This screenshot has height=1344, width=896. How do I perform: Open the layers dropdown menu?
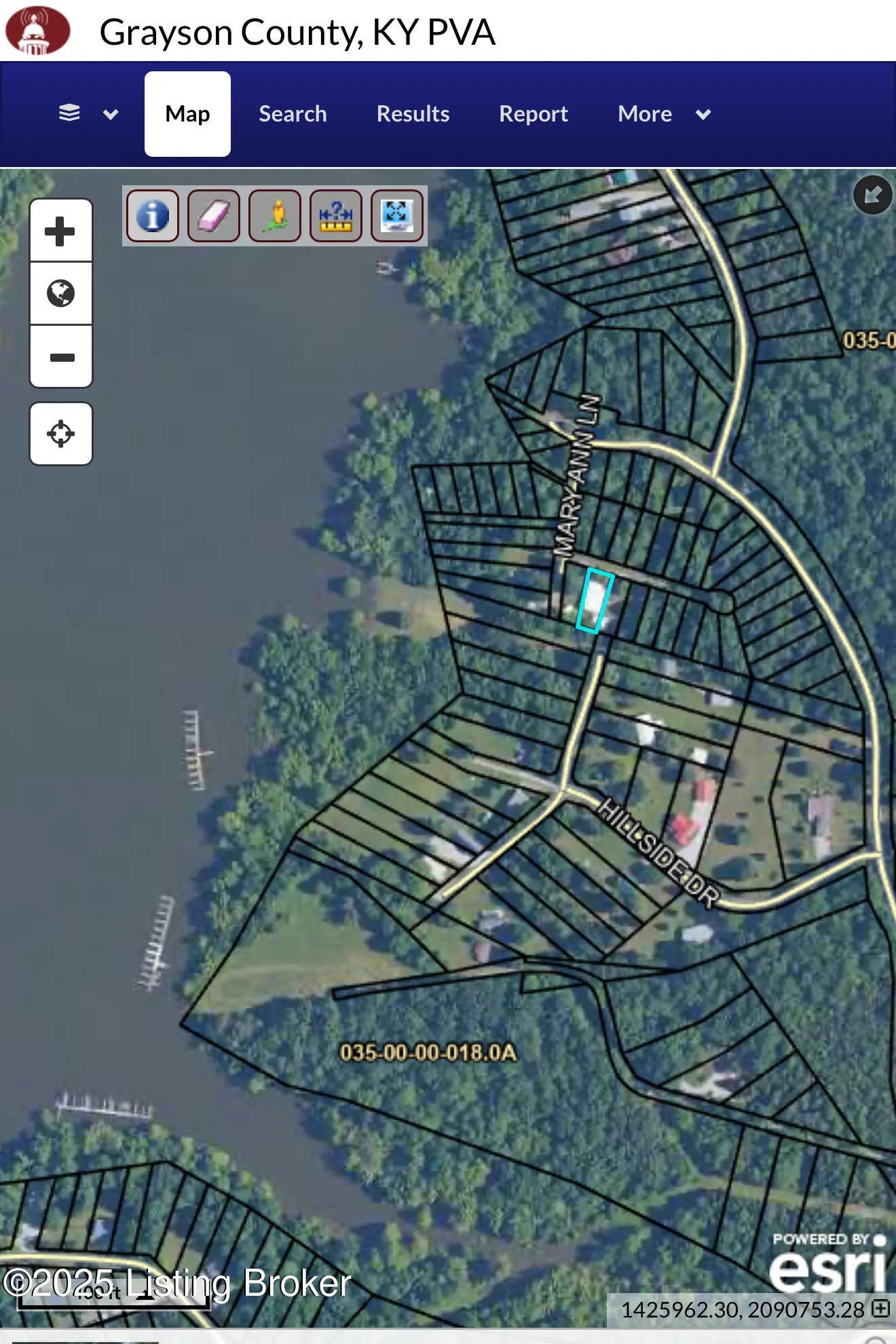pyautogui.click(x=88, y=113)
